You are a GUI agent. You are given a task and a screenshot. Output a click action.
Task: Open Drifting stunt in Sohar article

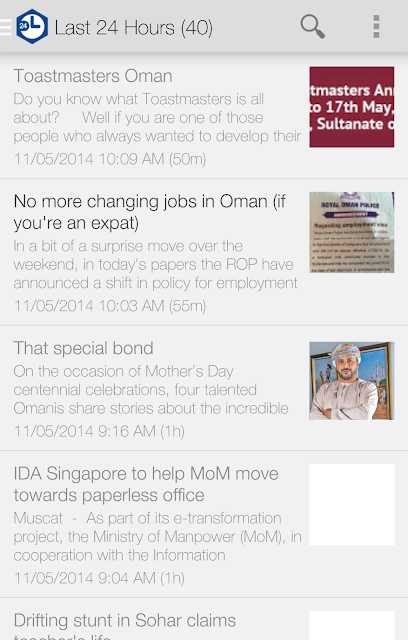point(204,620)
